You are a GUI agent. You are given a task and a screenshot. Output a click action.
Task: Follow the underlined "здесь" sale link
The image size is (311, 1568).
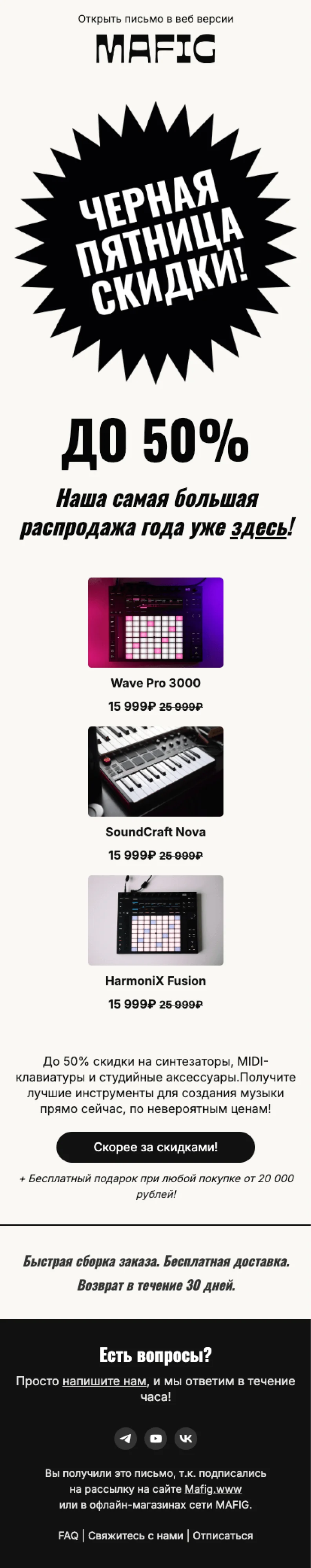pos(258,527)
